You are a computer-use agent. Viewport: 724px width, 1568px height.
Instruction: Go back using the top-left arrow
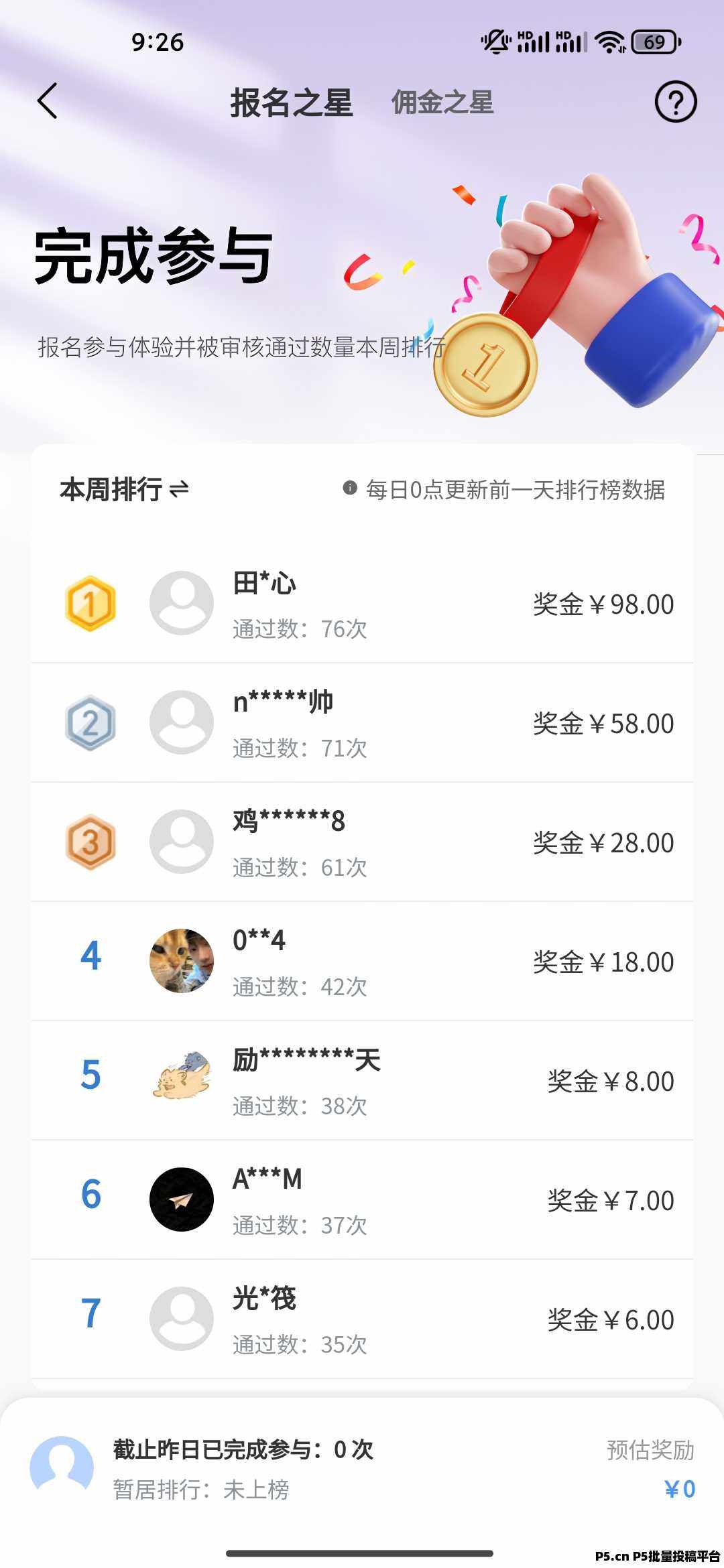[x=48, y=101]
